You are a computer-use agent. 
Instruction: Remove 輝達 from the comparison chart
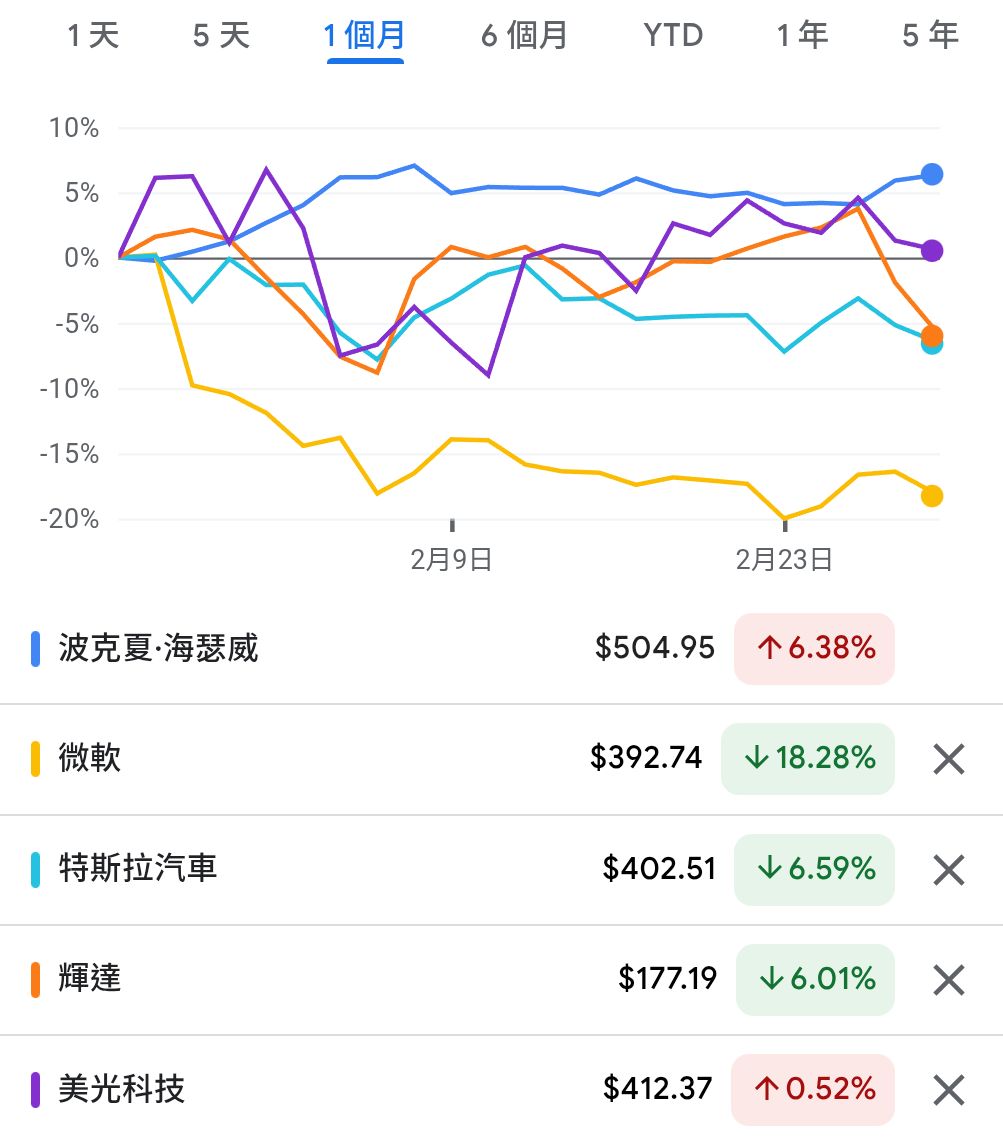click(946, 980)
